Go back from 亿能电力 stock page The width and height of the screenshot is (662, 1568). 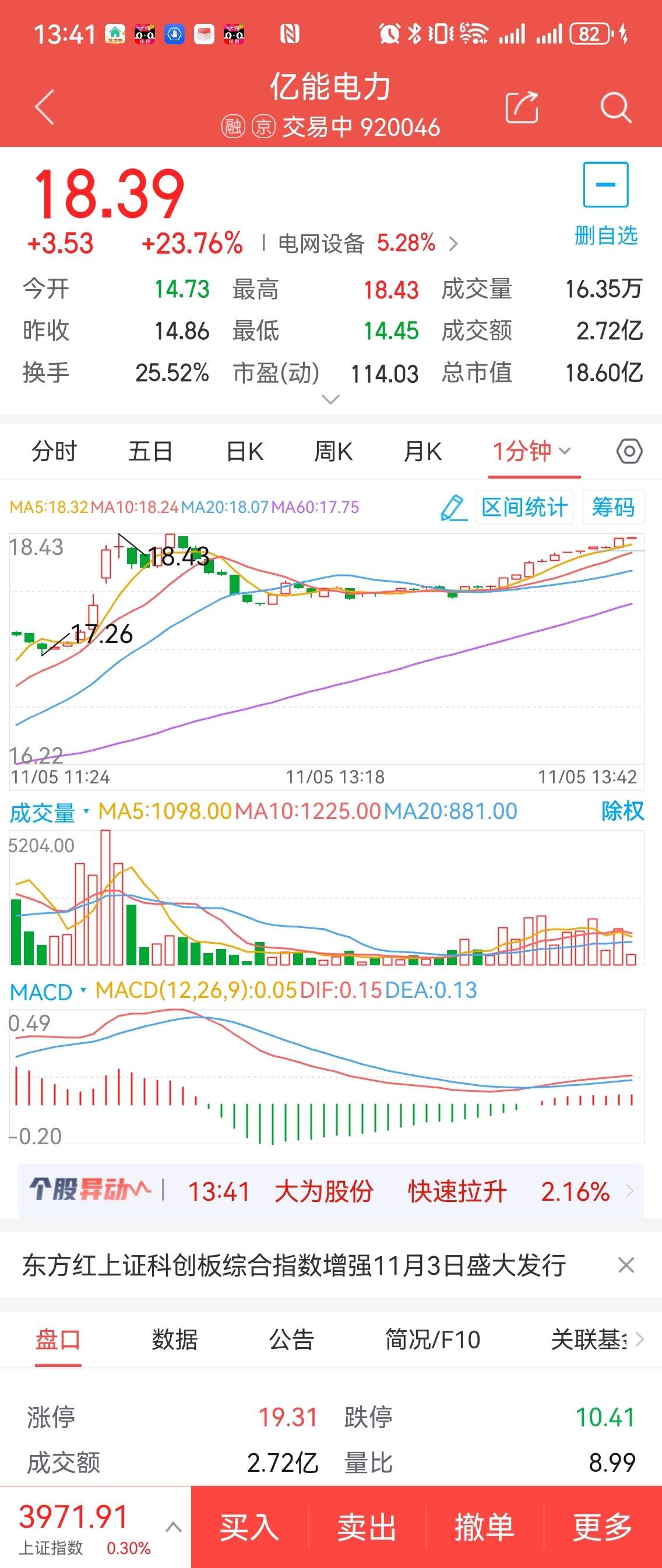coord(45,107)
